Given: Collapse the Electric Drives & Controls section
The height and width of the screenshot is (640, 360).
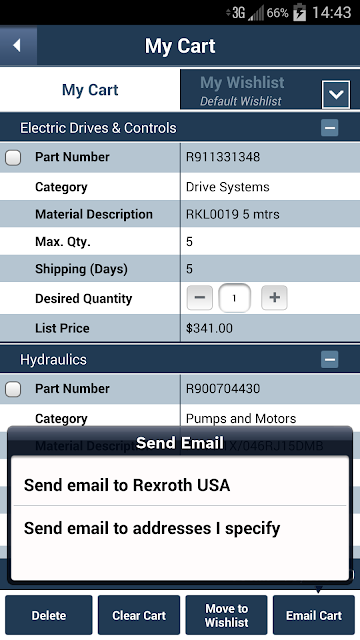Looking at the screenshot, I should [329, 128].
